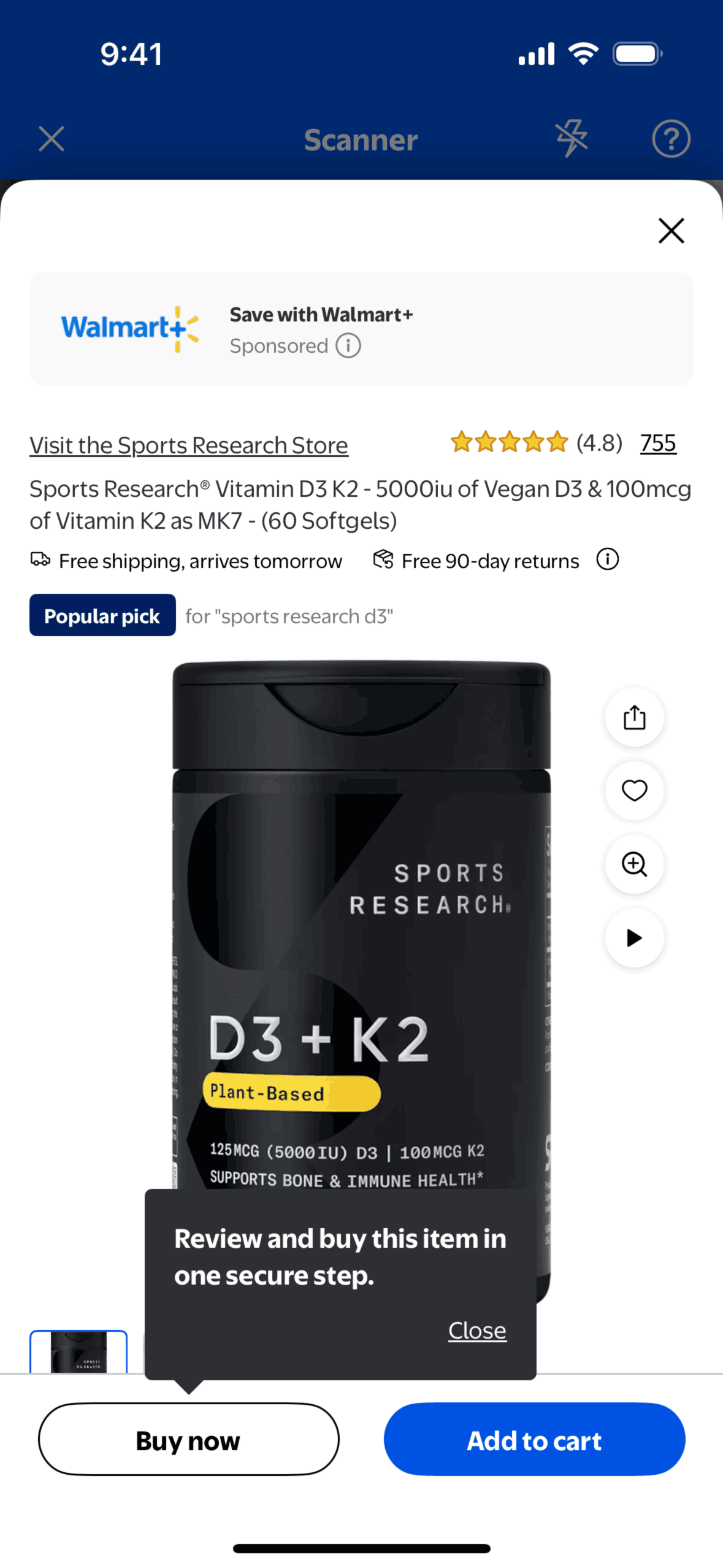Dismiss the product details sheet
Screen dimensions: 723x1568
coord(671,231)
